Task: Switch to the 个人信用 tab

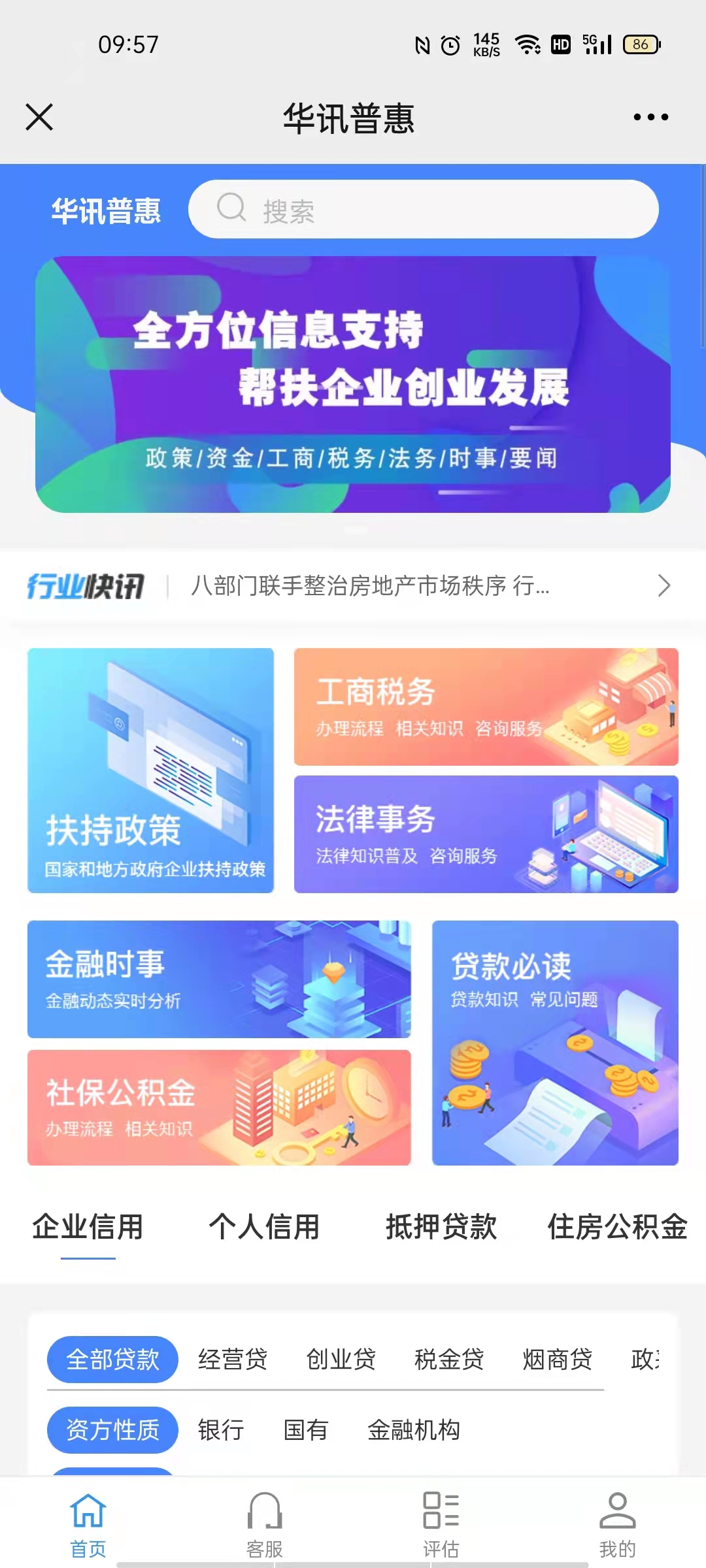Action: coord(264,1226)
